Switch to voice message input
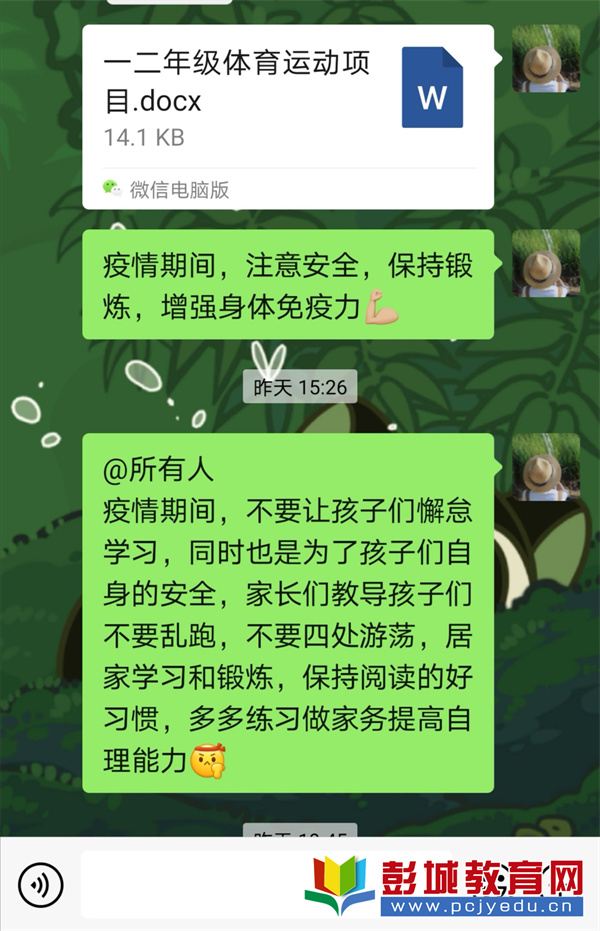The image size is (600, 931). click(x=40, y=884)
